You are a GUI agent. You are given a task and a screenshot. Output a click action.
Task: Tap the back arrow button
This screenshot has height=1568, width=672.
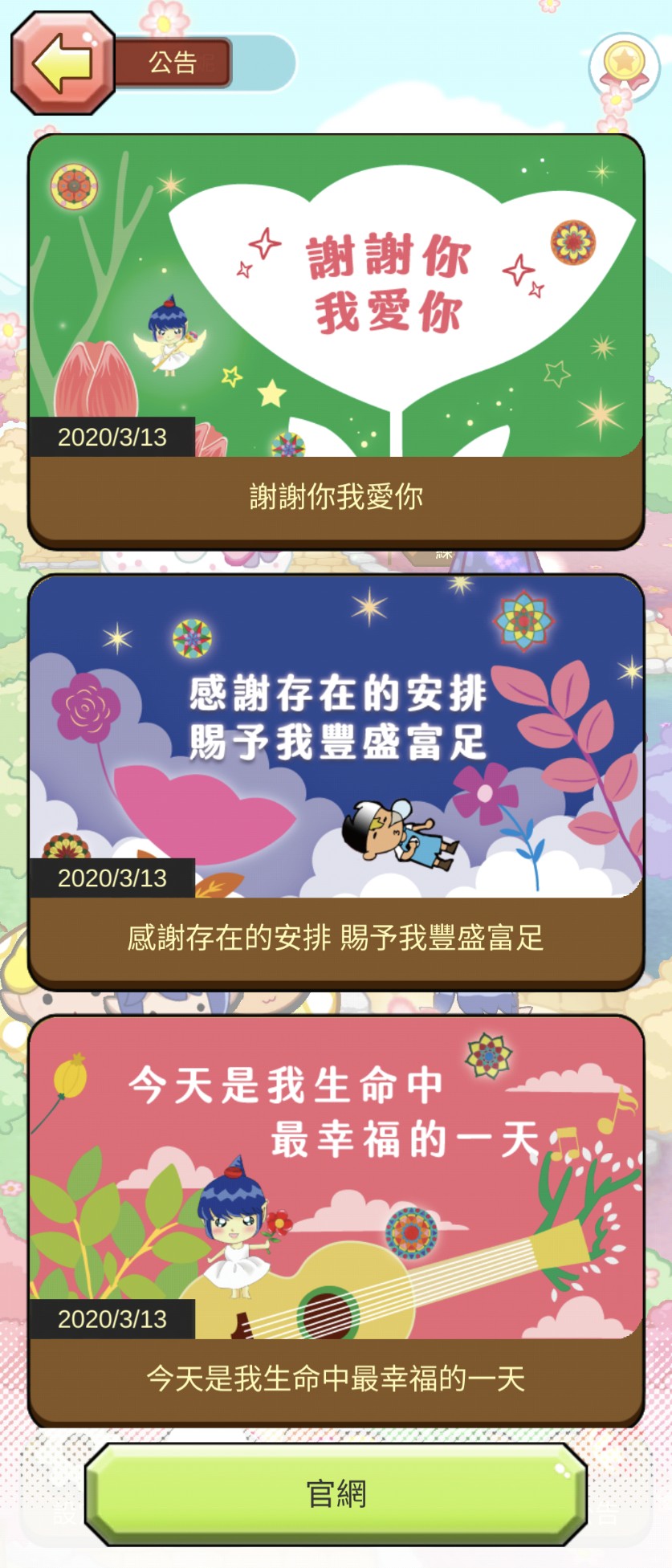coord(62,63)
